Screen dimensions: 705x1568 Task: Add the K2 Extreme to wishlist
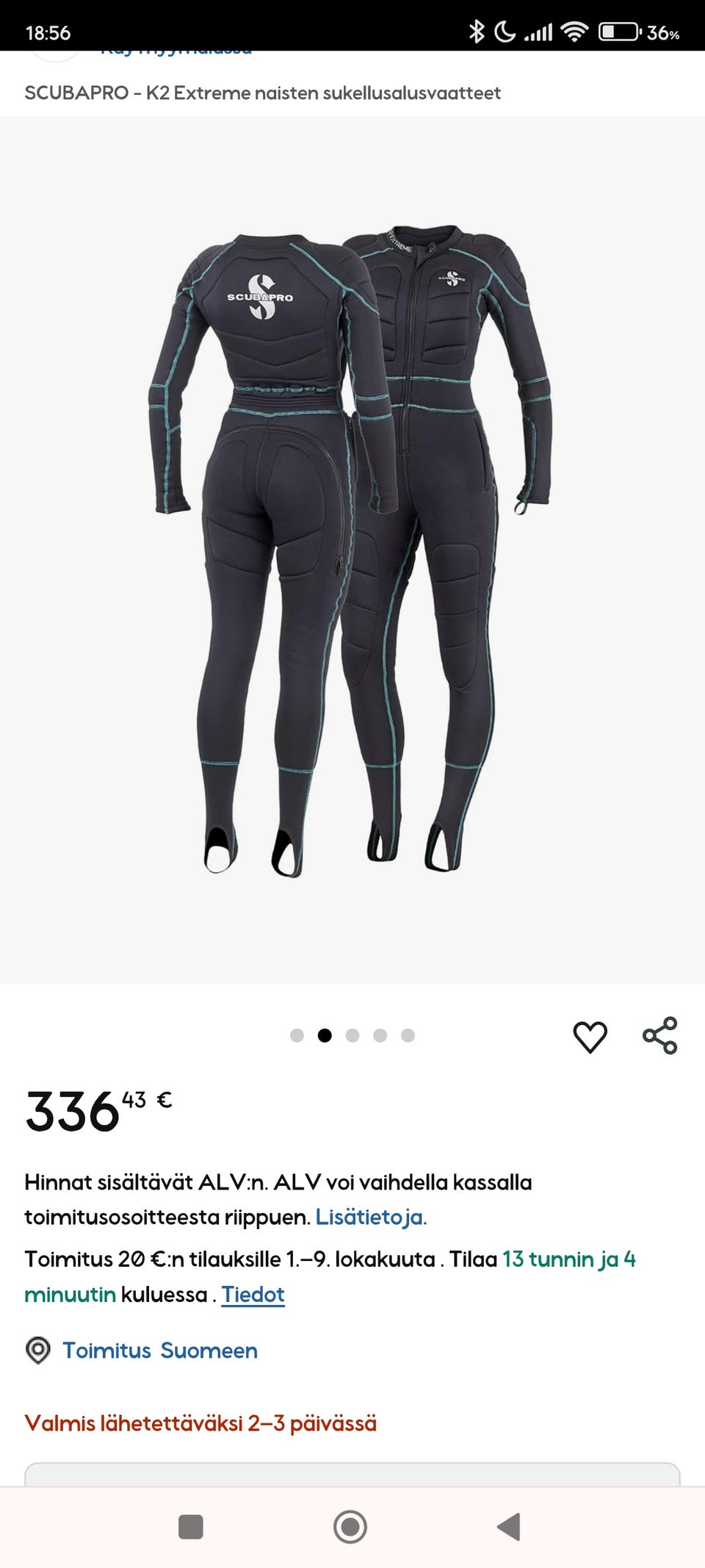pos(590,1037)
